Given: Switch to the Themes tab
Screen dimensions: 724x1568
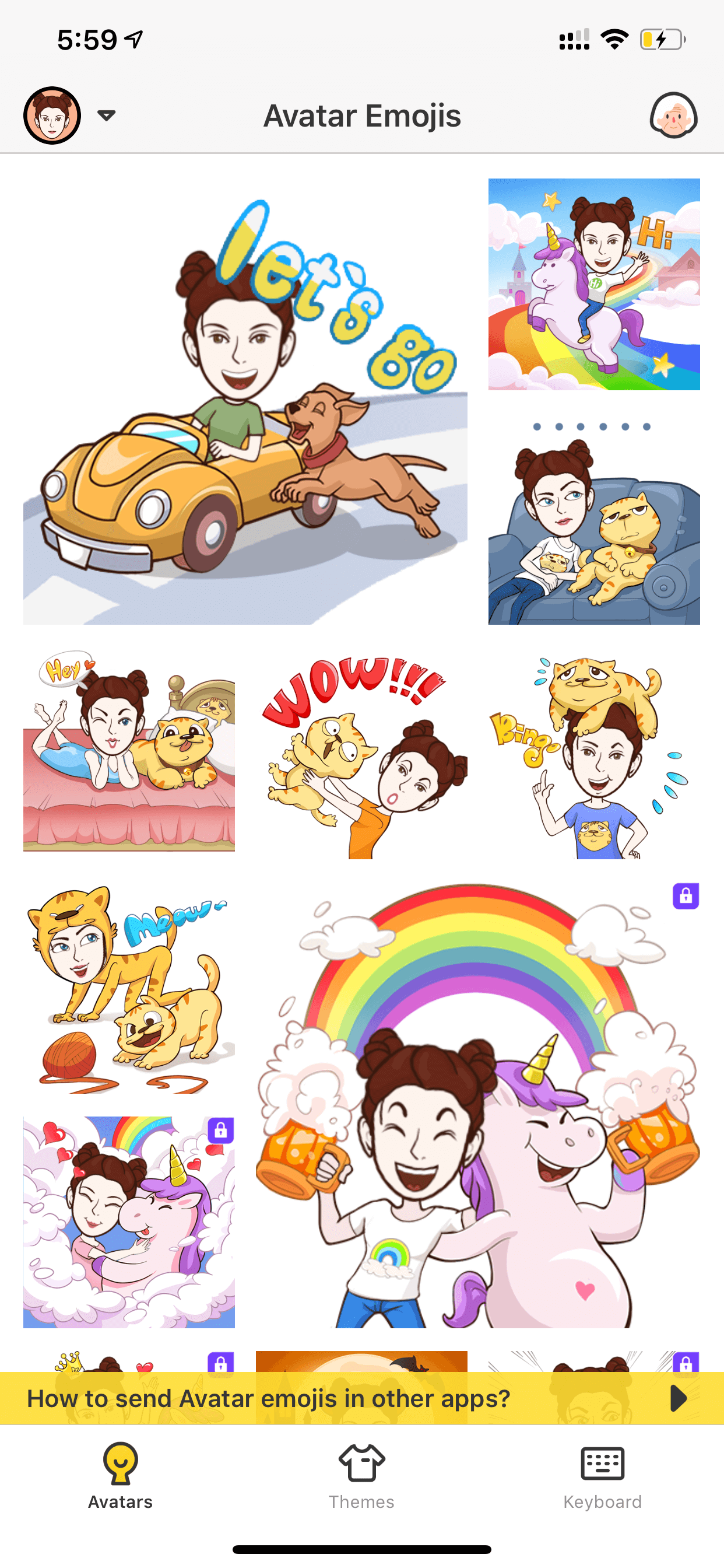Looking at the screenshot, I should [361, 1476].
